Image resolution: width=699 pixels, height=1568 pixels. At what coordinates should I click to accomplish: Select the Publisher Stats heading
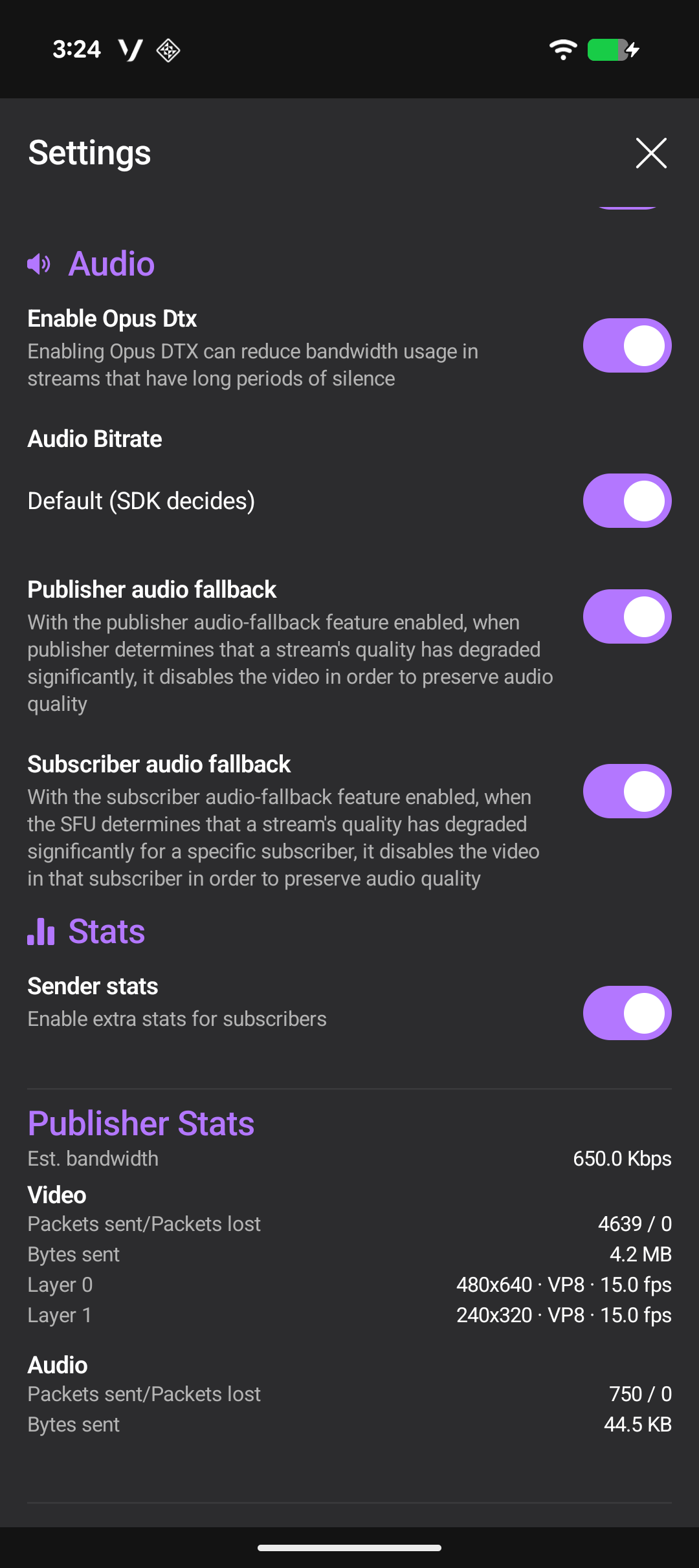[140, 1123]
